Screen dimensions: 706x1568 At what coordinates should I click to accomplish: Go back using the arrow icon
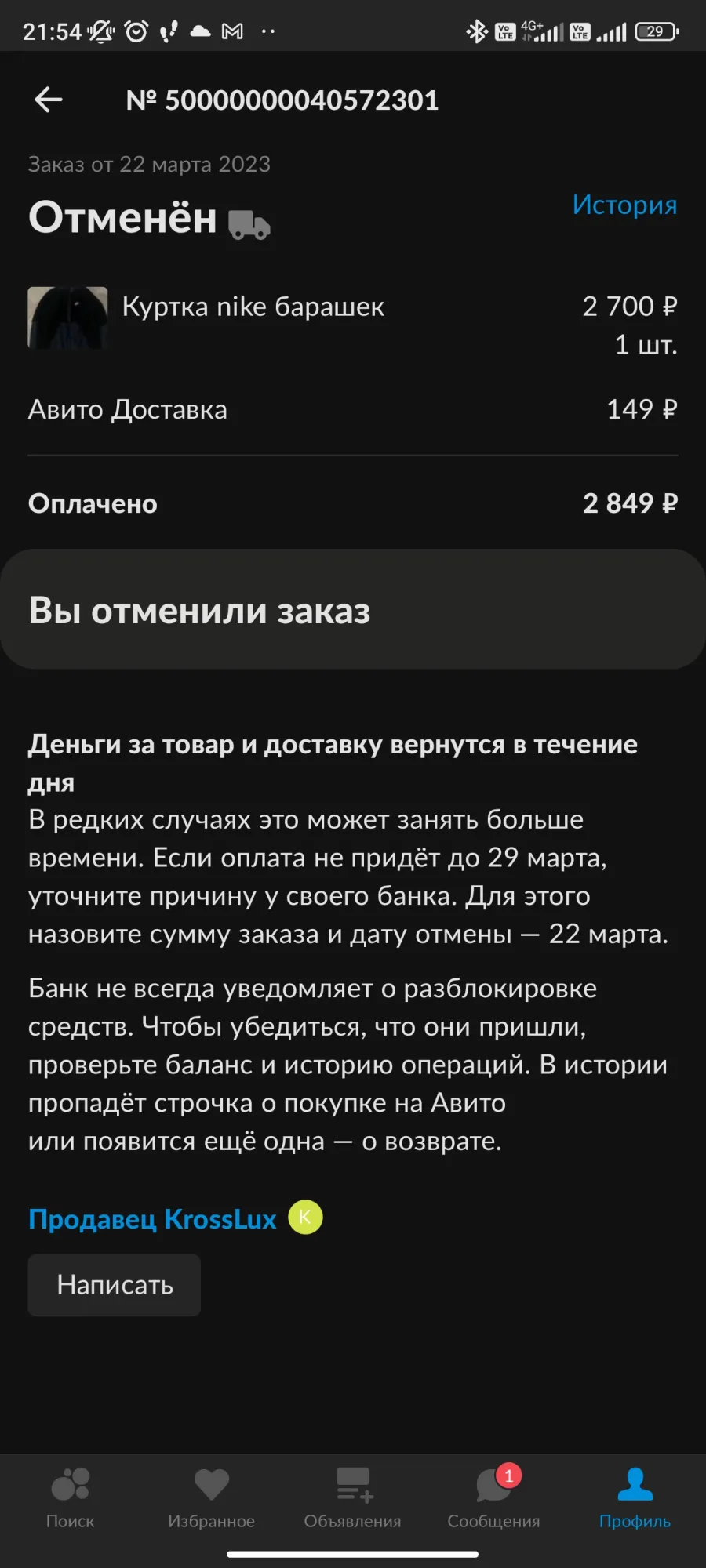click(x=49, y=100)
